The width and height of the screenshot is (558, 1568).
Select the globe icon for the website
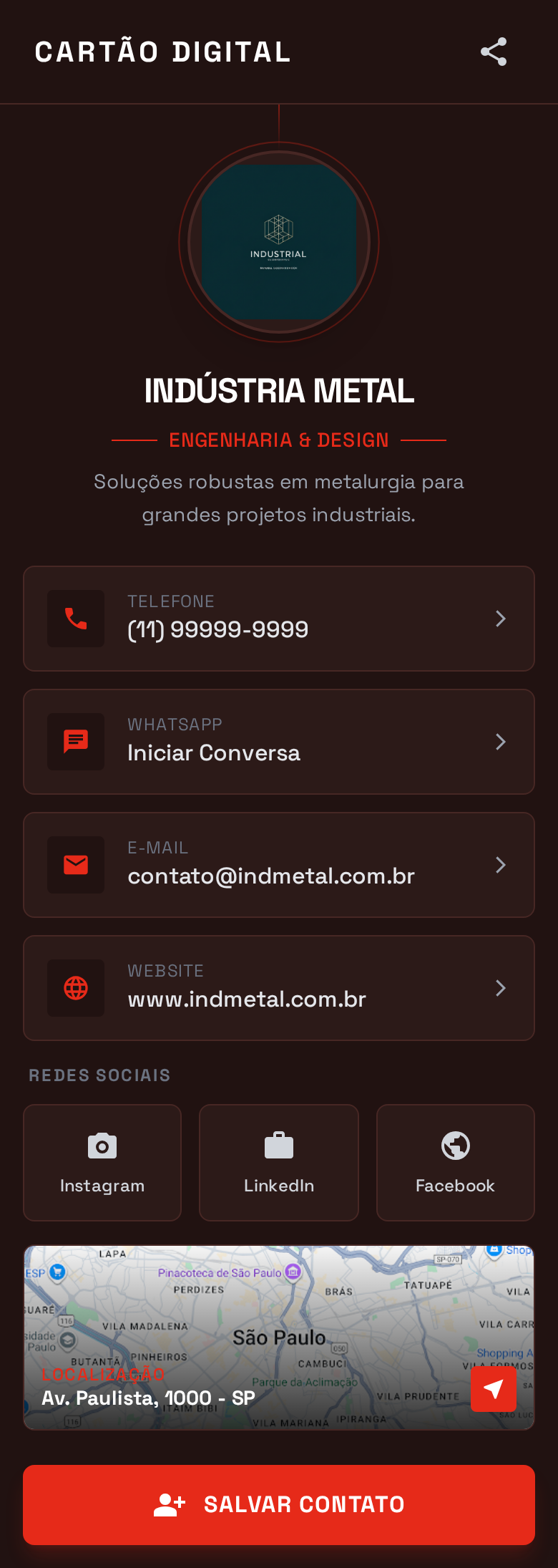pos(75,988)
